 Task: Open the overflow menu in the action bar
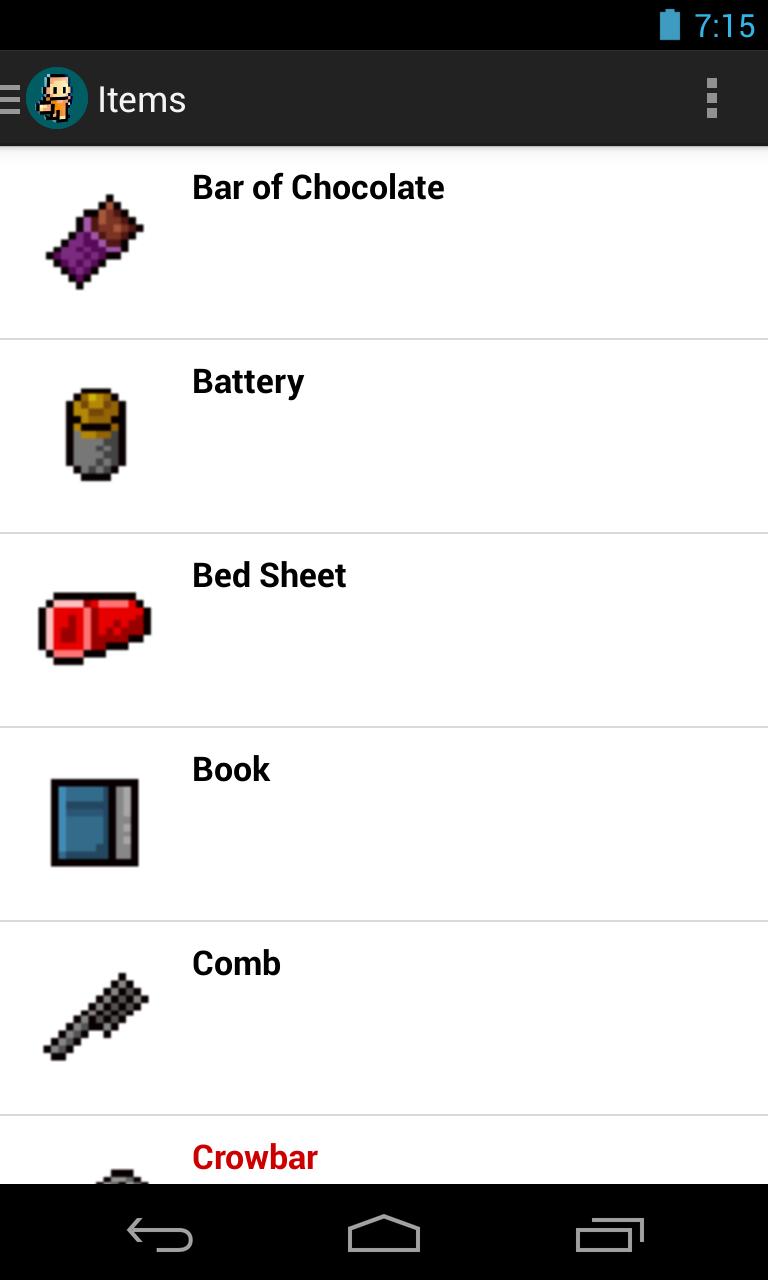pyautogui.click(x=712, y=98)
